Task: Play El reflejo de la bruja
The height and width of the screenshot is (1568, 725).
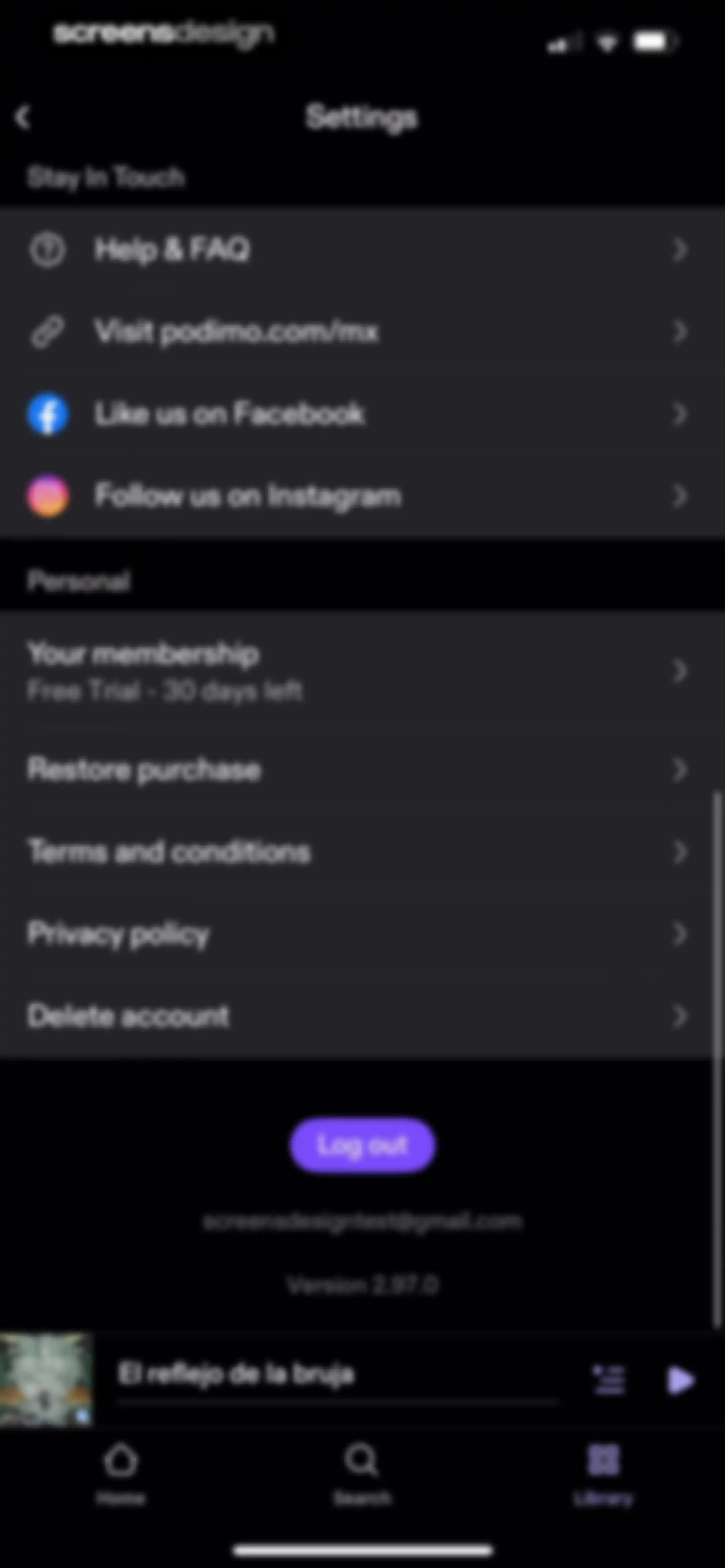Action: (x=680, y=1380)
